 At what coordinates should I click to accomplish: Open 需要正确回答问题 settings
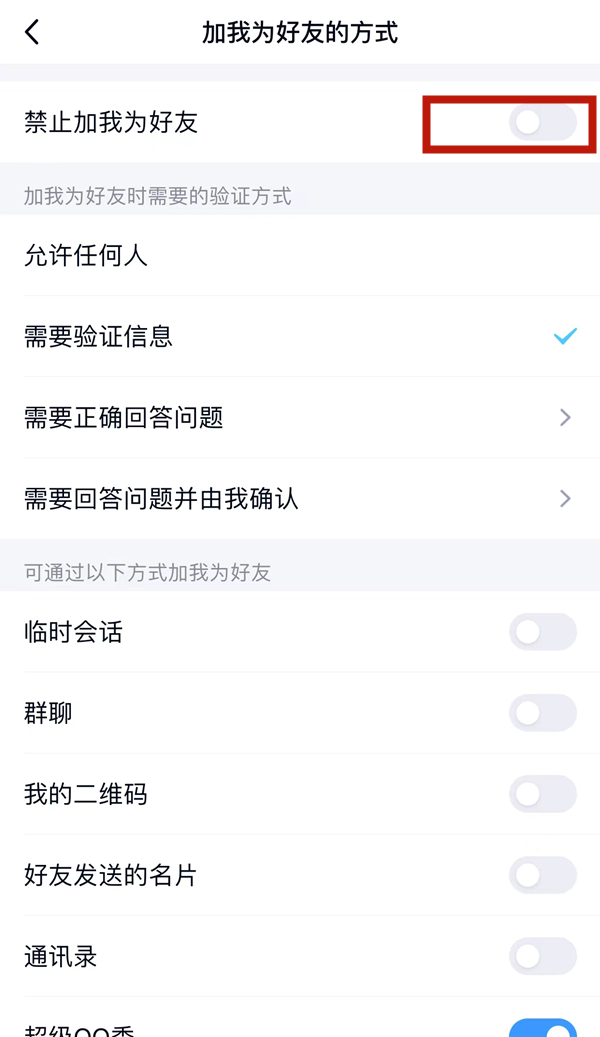pyautogui.click(x=300, y=418)
